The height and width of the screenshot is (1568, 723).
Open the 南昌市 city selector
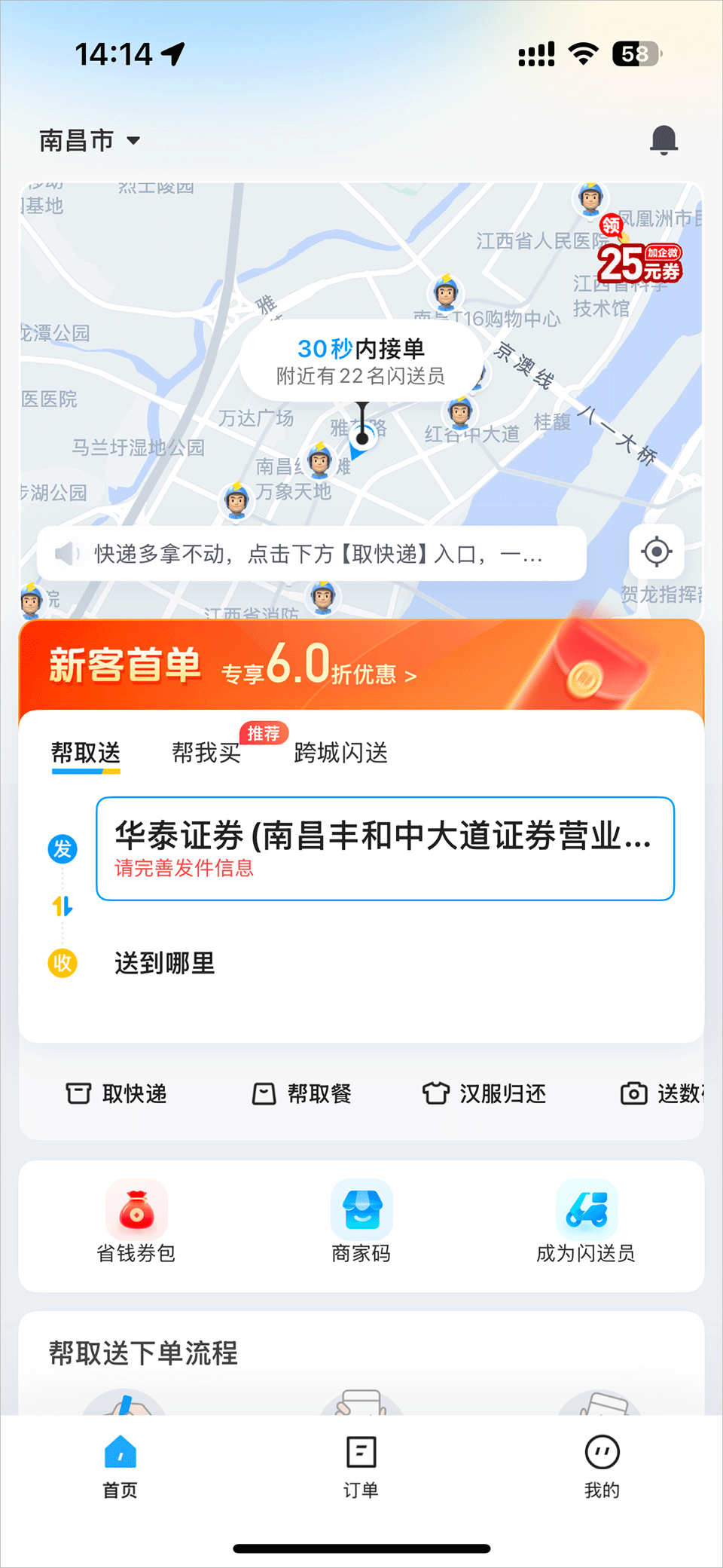click(x=90, y=140)
